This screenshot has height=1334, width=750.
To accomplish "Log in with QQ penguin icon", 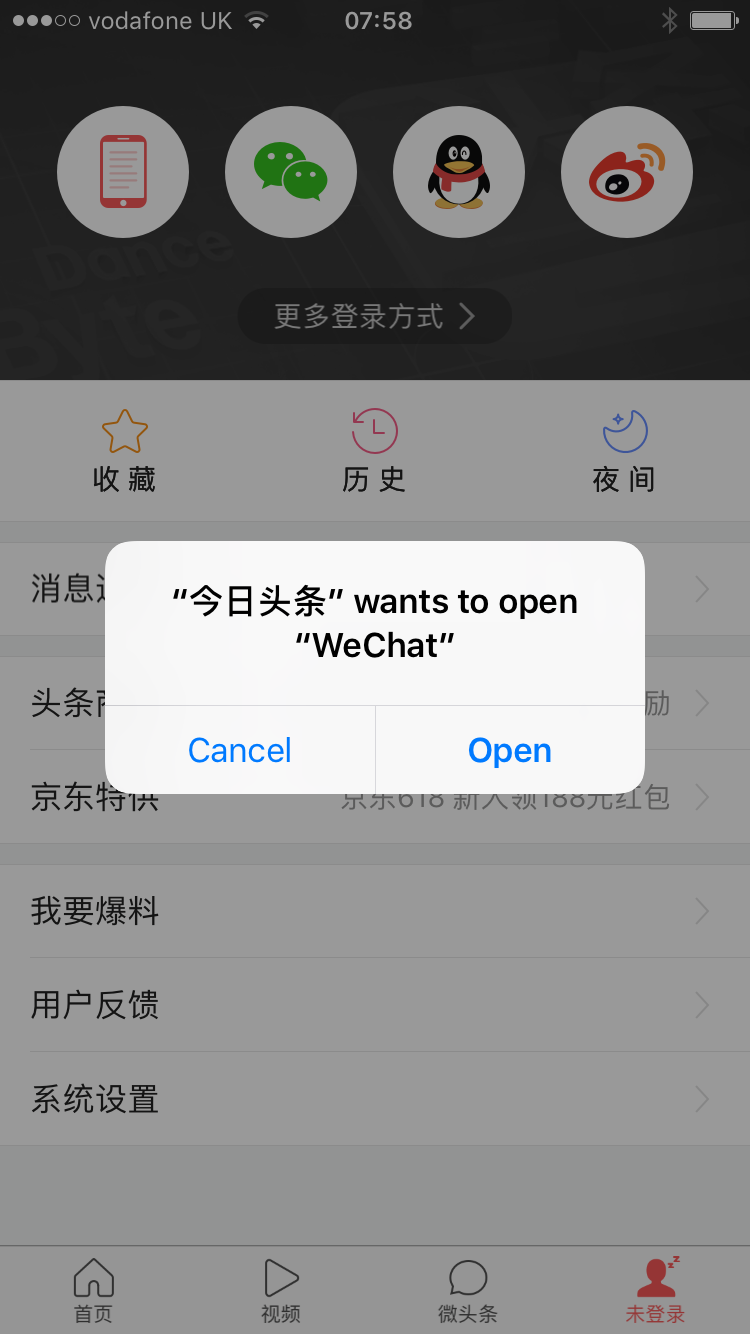I will point(459,171).
